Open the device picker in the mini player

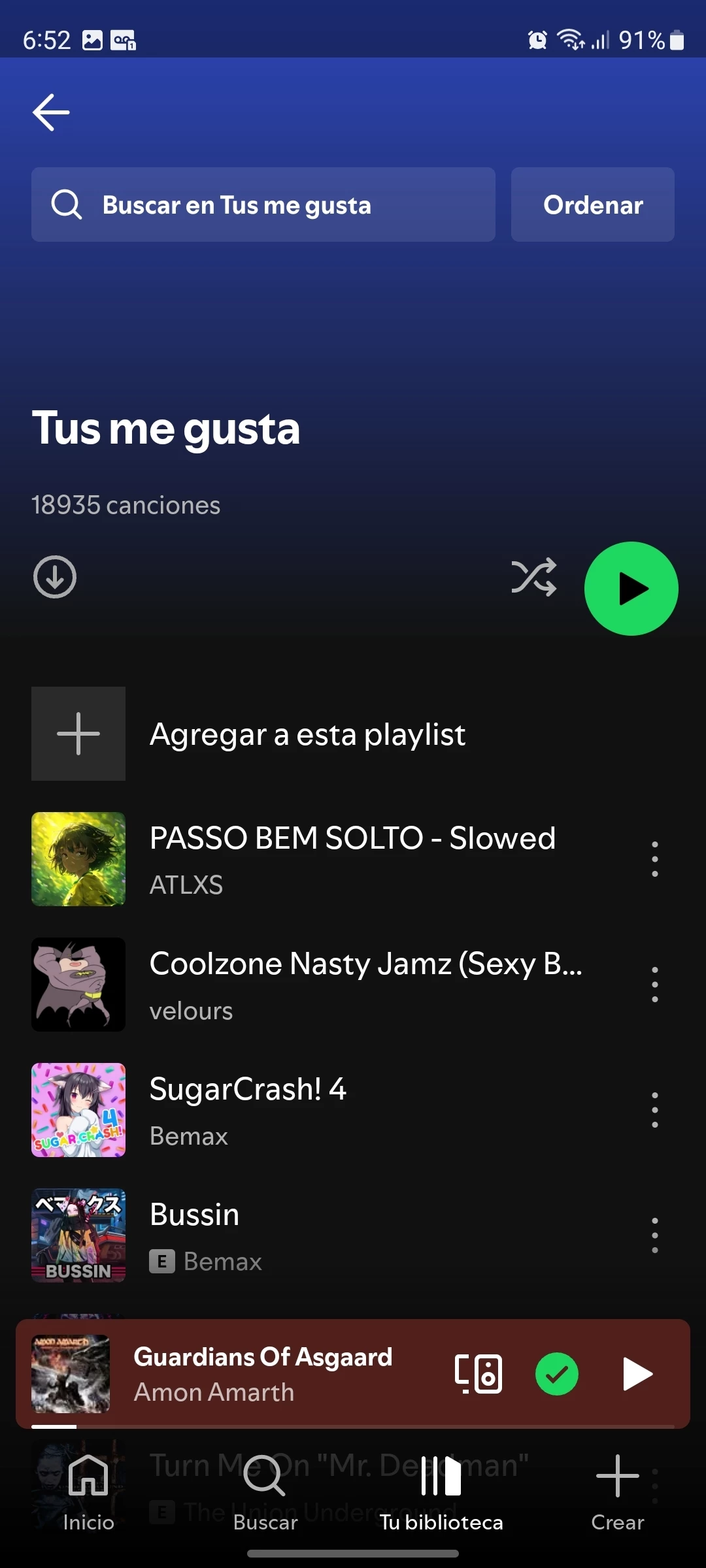click(479, 1374)
